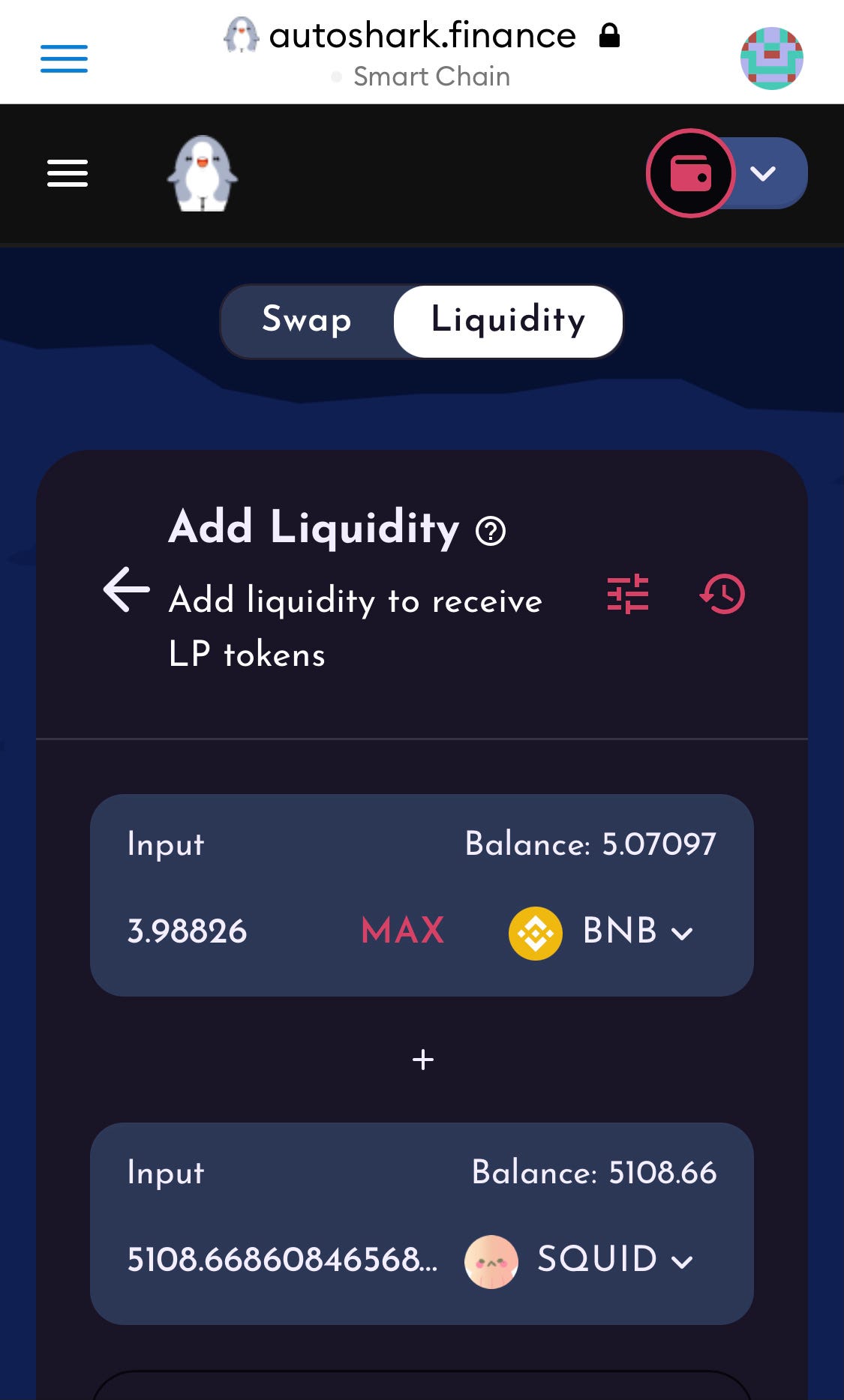This screenshot has height=1400, width=844.
Task: Open the wallet button
Action: click(x=690, y=173)
